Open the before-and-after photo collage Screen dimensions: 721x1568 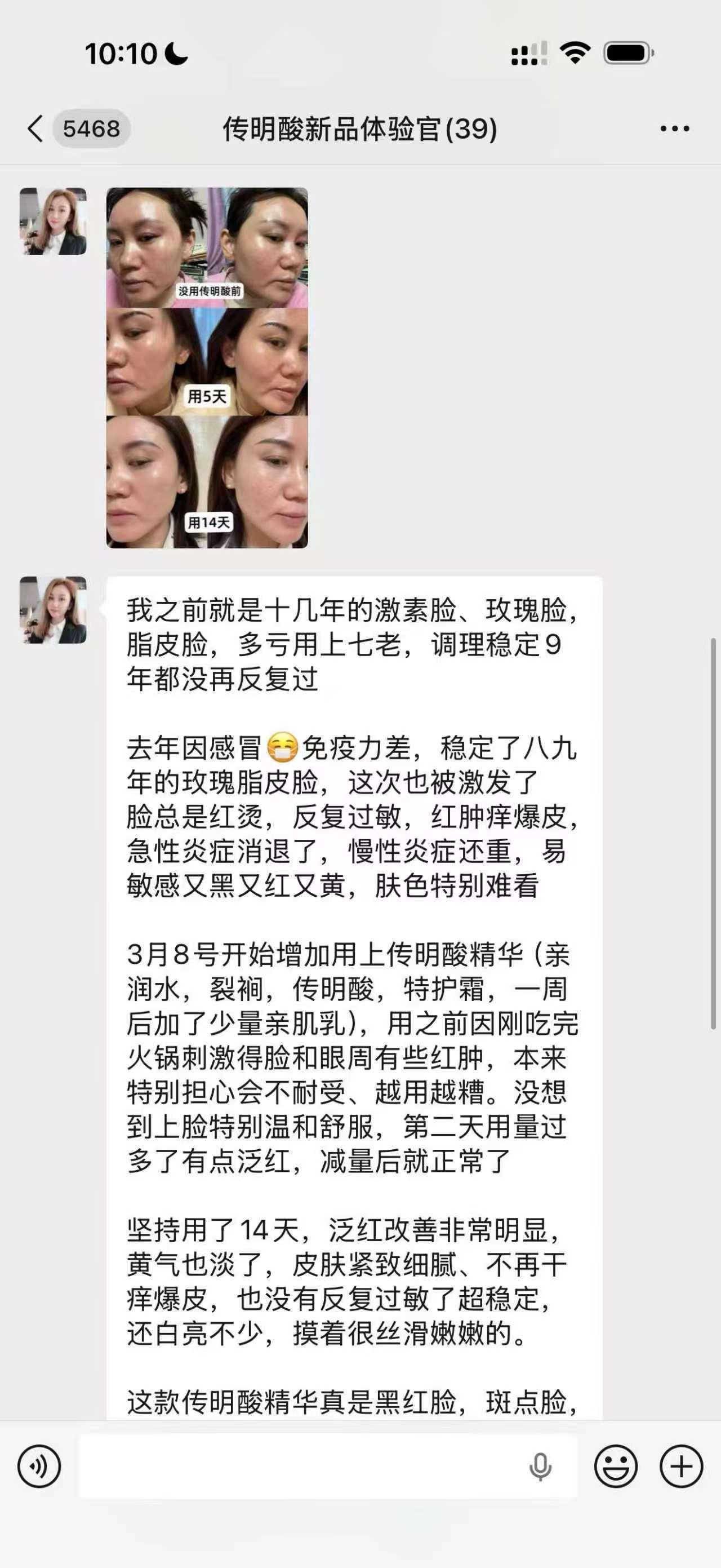tap(207, 367)
